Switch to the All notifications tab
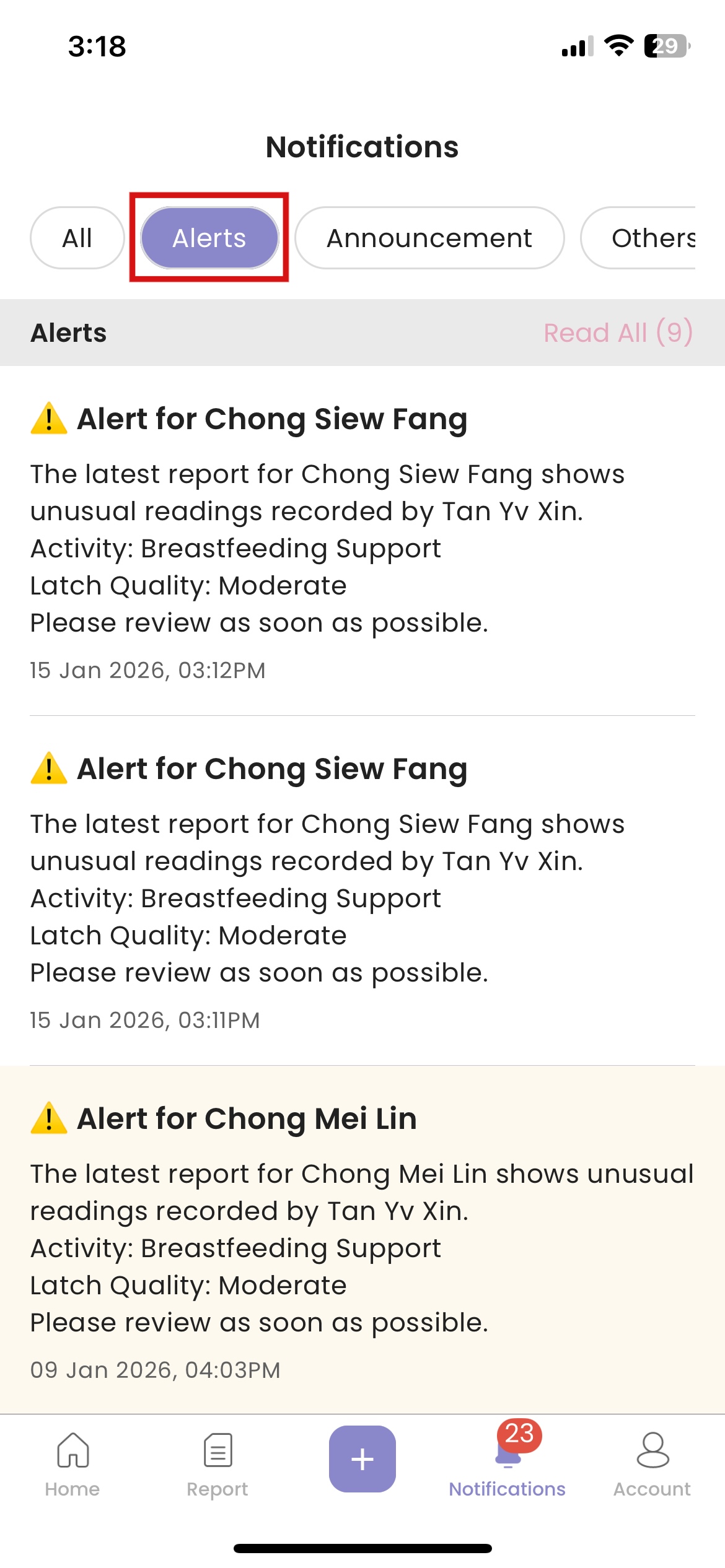 click(x=77, y=237)
